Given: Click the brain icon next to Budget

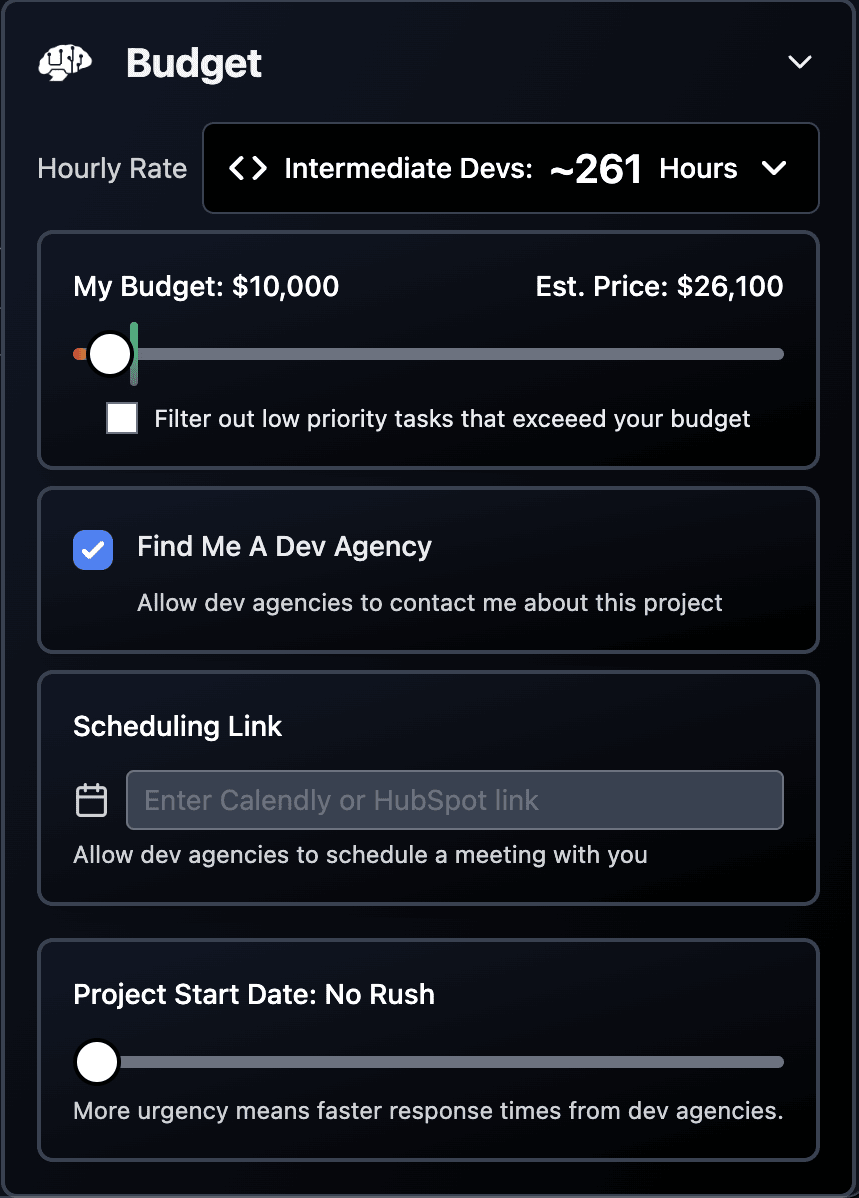Looking at the screenshot, I should [x=64, y=62].
